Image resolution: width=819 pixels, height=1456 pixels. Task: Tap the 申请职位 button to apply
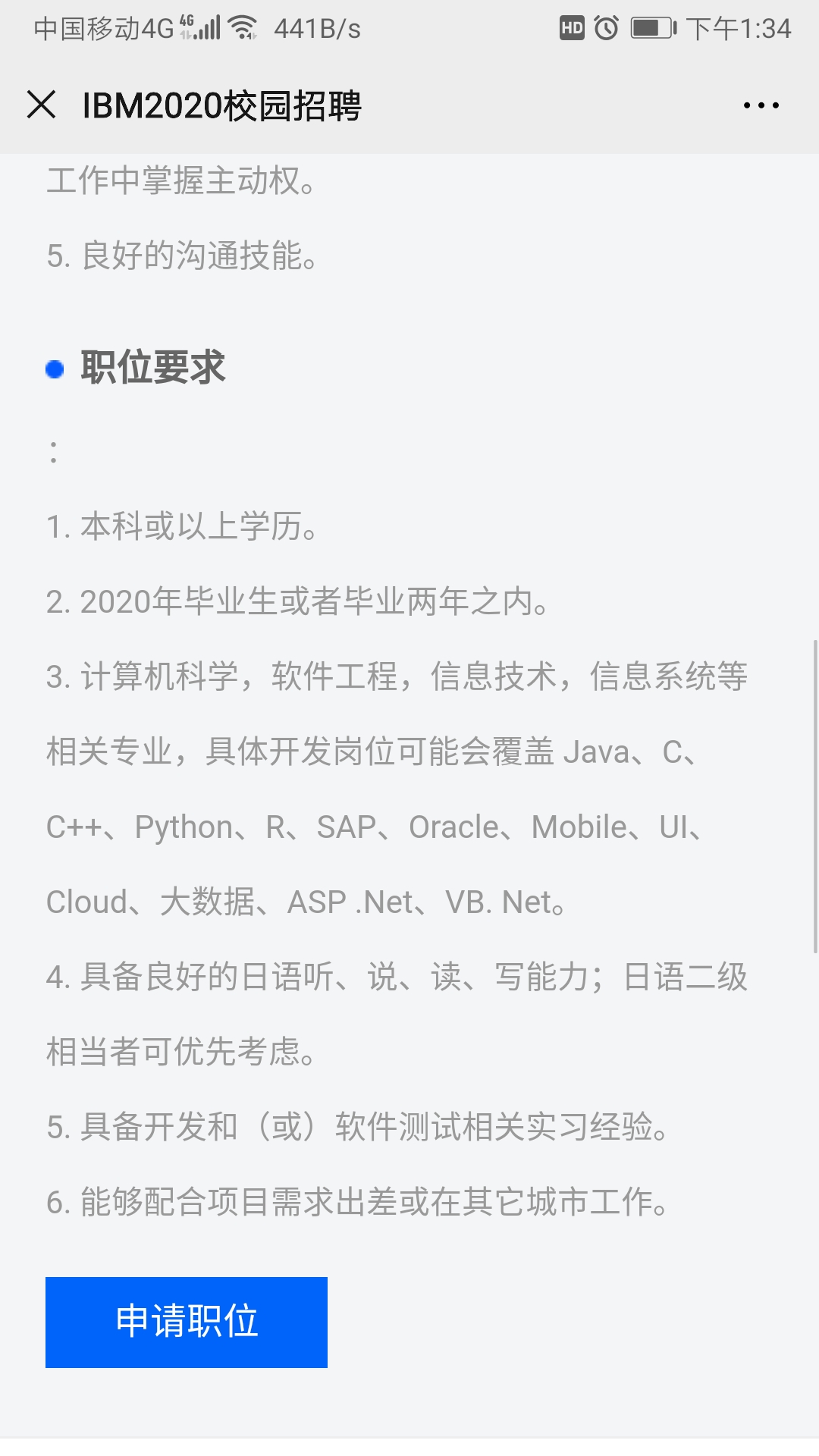187,1322
